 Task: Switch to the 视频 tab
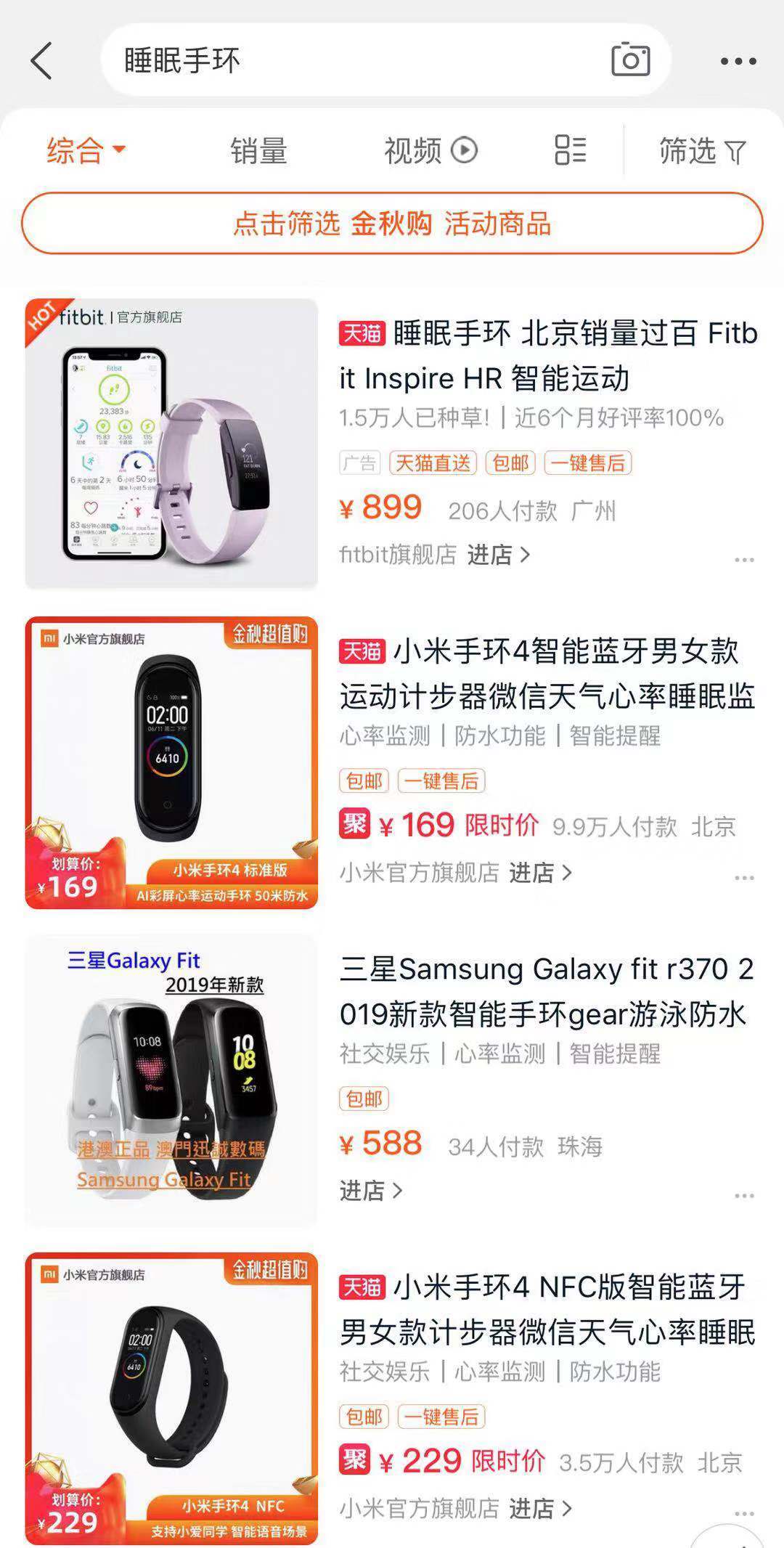pos(430,151)
